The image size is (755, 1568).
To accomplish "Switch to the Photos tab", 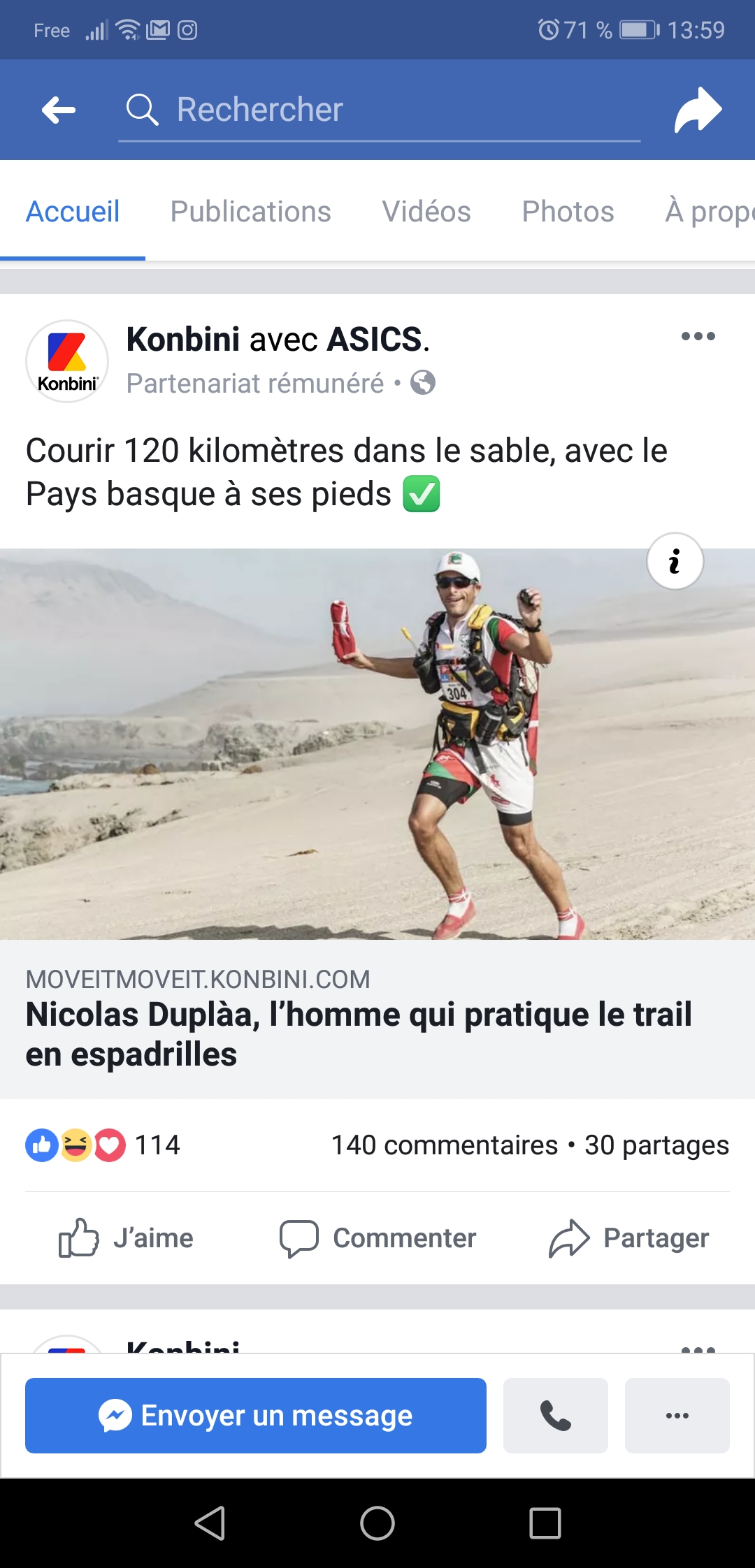I will [568, 212].
